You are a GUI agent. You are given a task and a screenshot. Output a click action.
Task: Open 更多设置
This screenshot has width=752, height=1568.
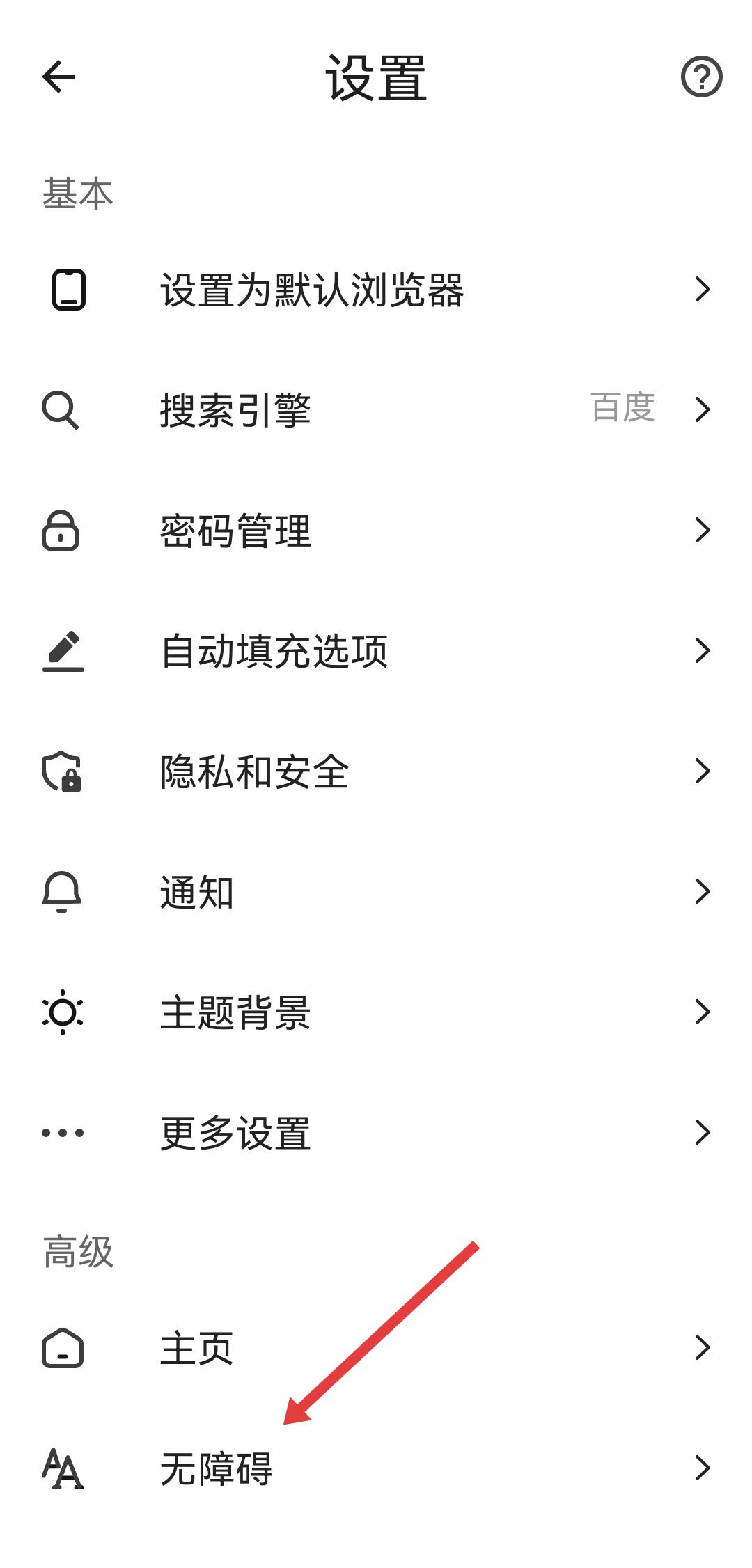[376, 1133]
